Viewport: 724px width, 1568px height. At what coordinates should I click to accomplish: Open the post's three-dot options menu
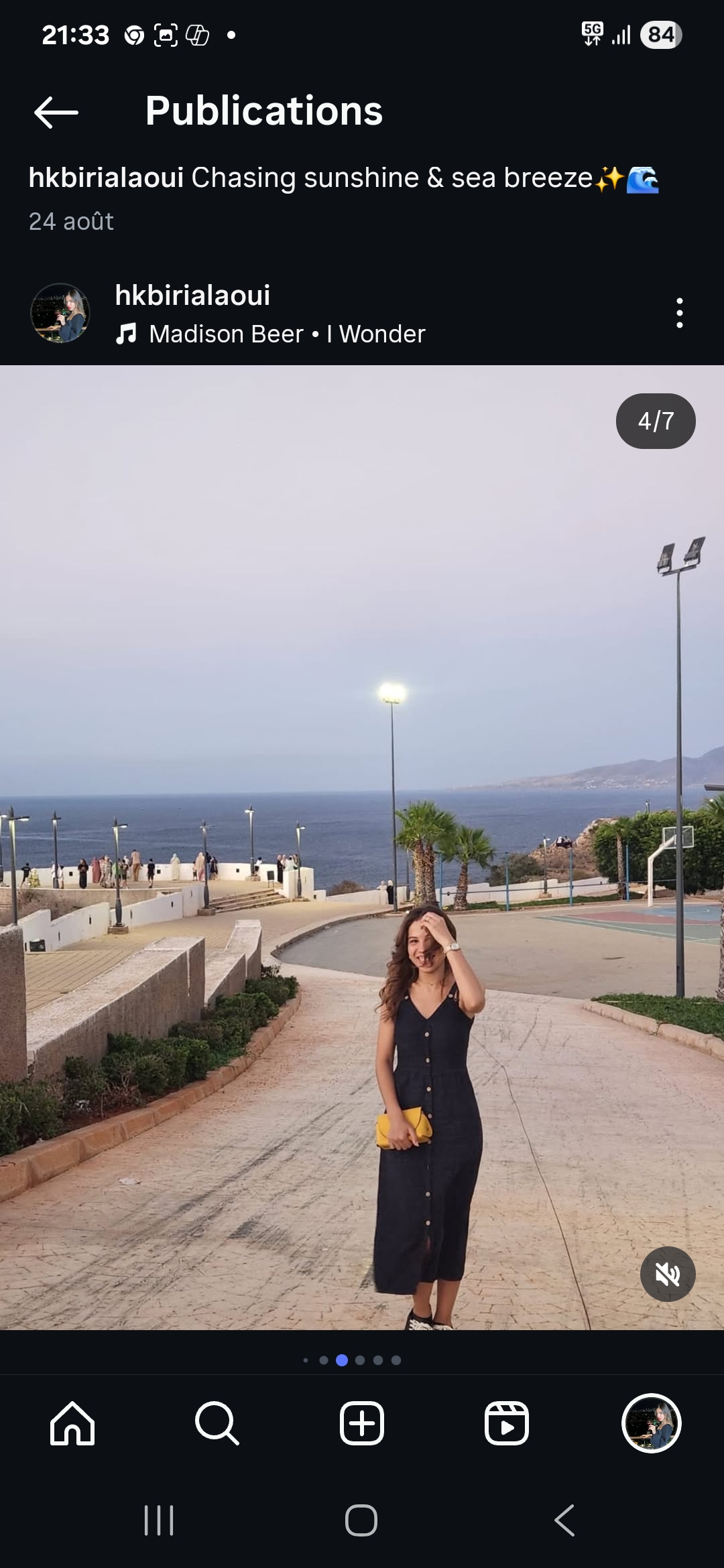coord(679,313)
